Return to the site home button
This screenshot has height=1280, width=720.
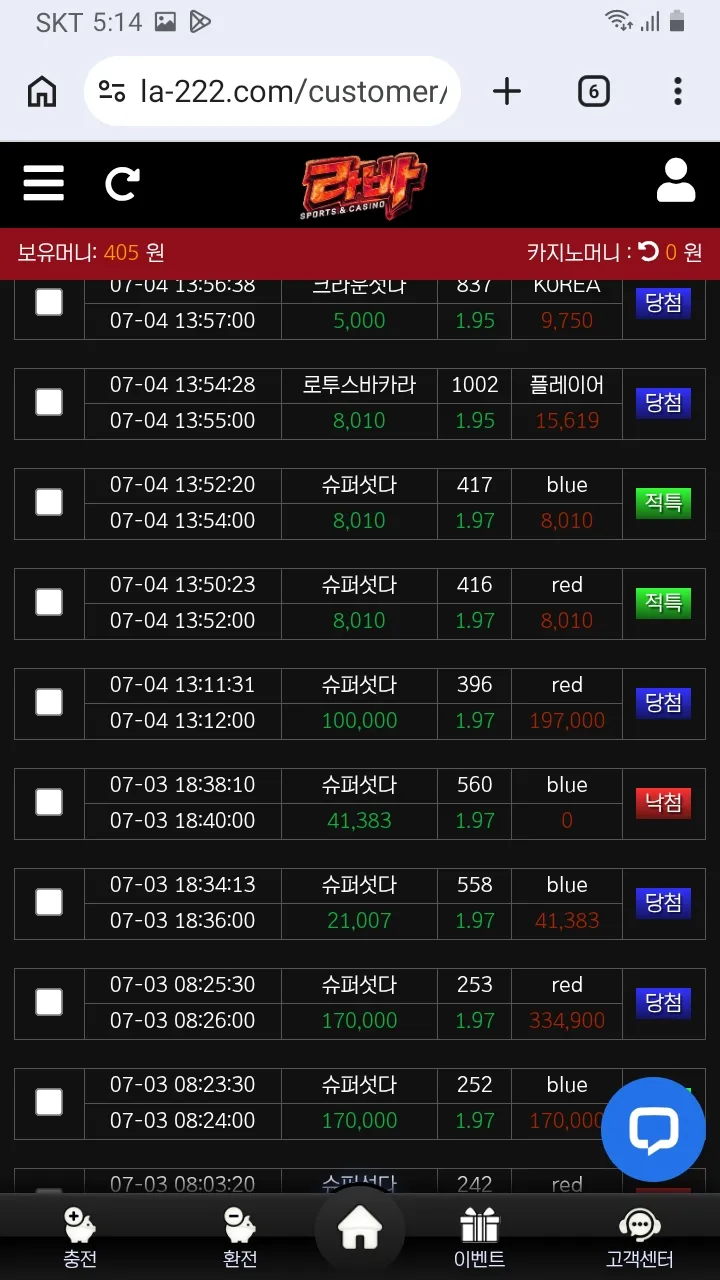[x=360, y=1231]
